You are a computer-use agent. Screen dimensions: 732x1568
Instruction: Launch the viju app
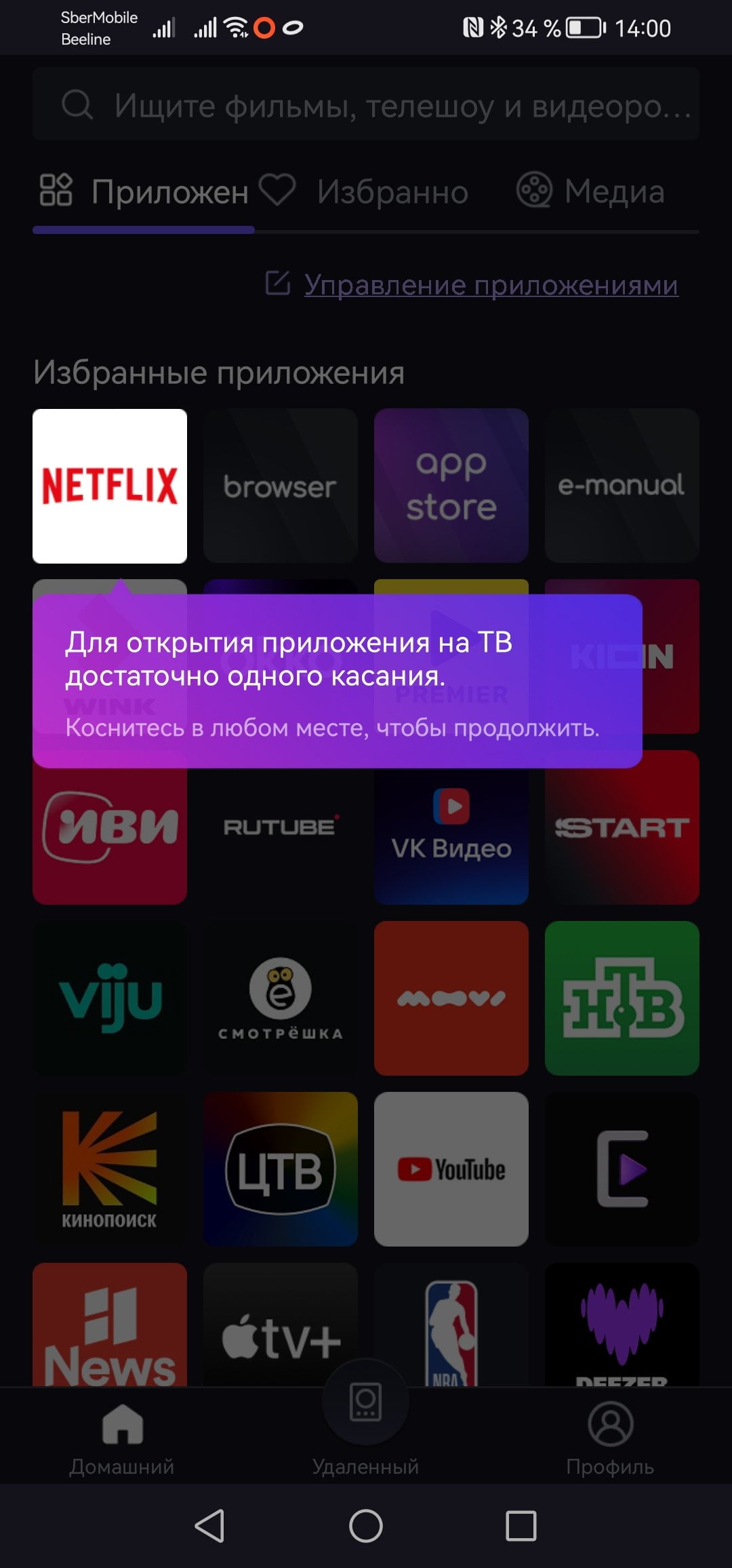[110, 998]
